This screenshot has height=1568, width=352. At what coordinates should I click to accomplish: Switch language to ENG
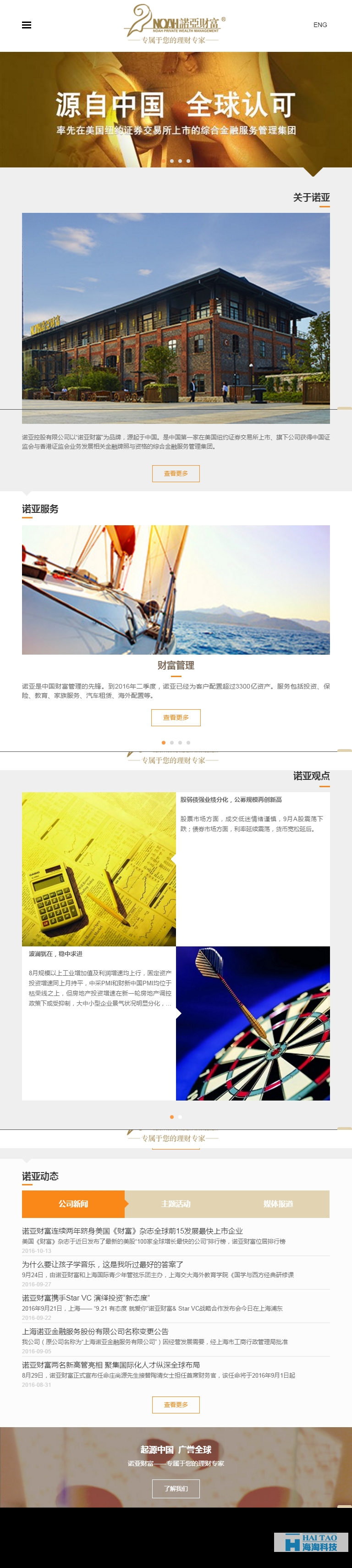coord(320,25)
